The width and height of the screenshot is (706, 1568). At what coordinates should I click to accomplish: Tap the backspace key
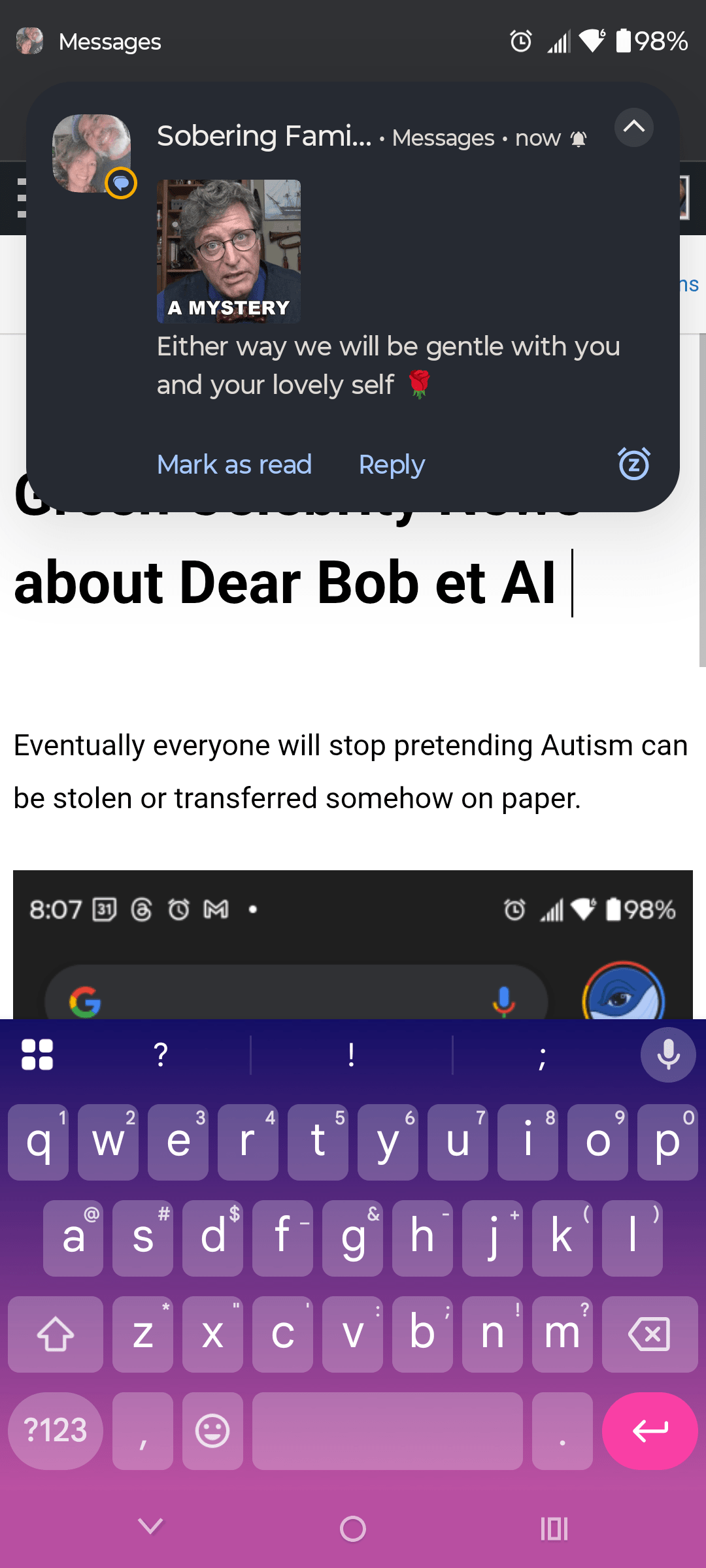pyautogui.click(x=649, y=1334)
